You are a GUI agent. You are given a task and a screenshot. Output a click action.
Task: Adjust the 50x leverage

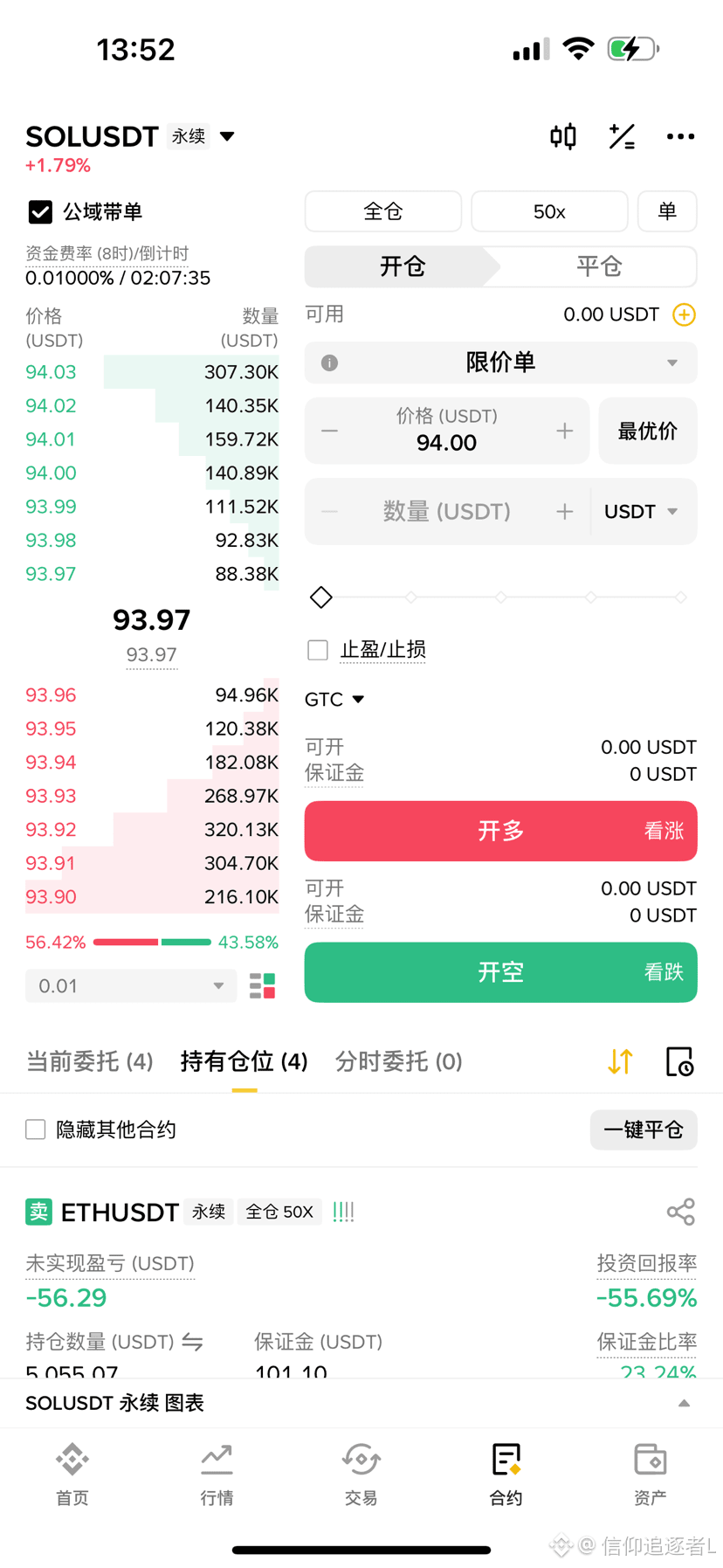pos(549,211)
